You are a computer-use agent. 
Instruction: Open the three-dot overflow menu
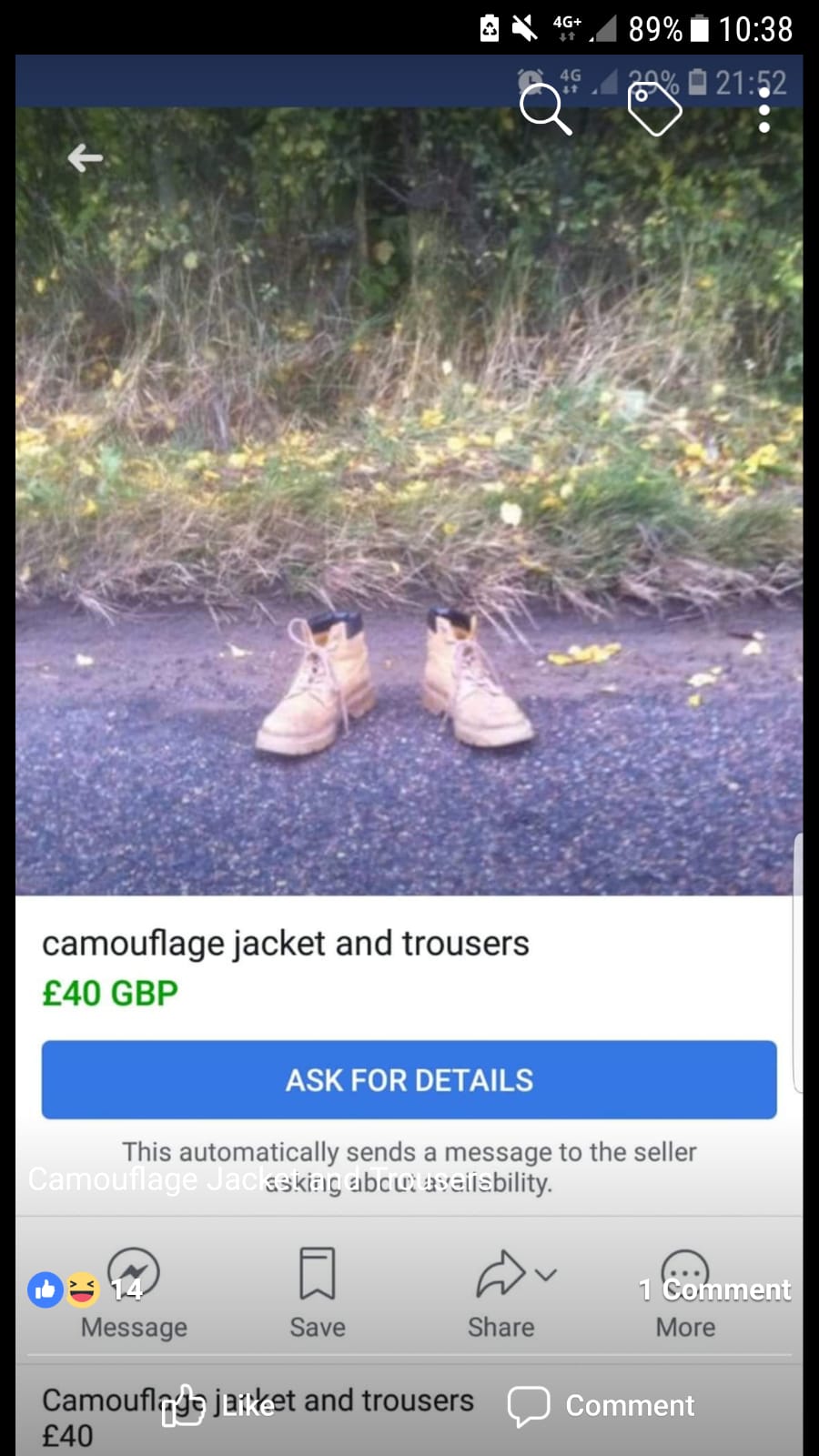pos(764,109)
